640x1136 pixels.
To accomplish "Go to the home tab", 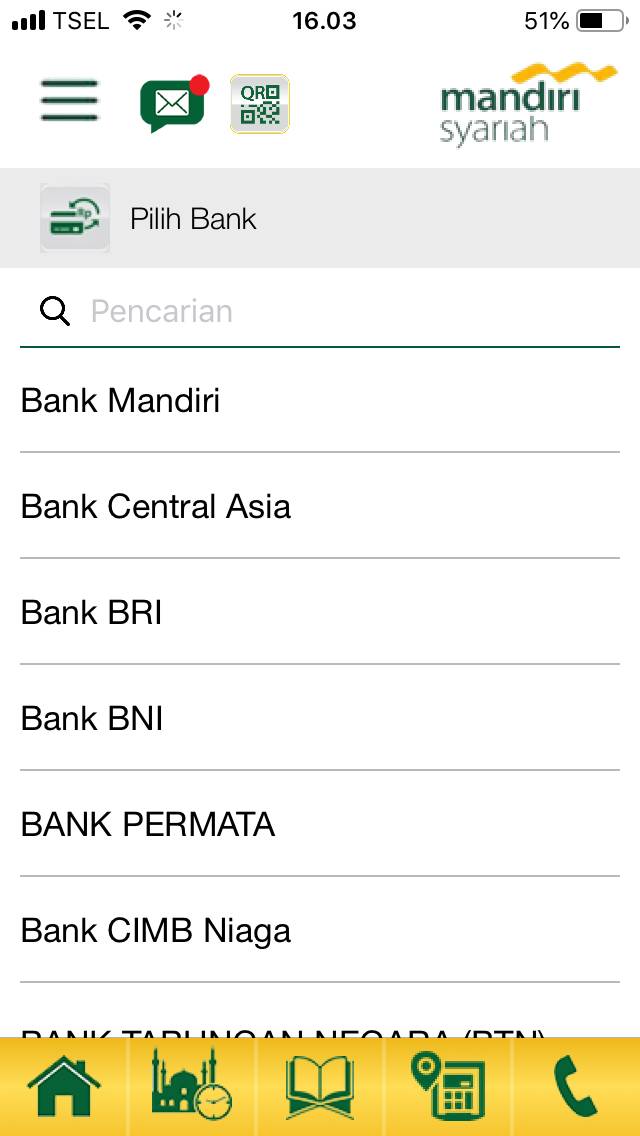I will pyautogui.click(x=64, y=1087).
